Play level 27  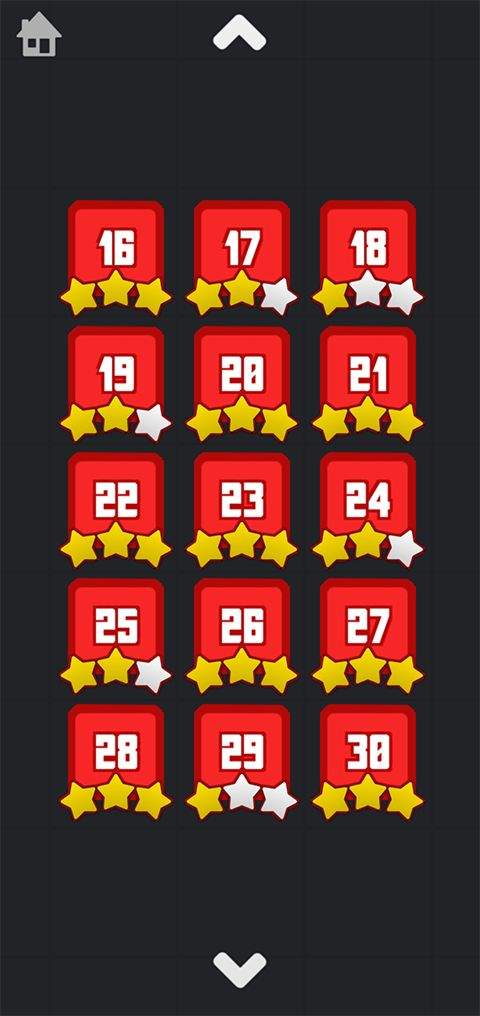(368, 635)
